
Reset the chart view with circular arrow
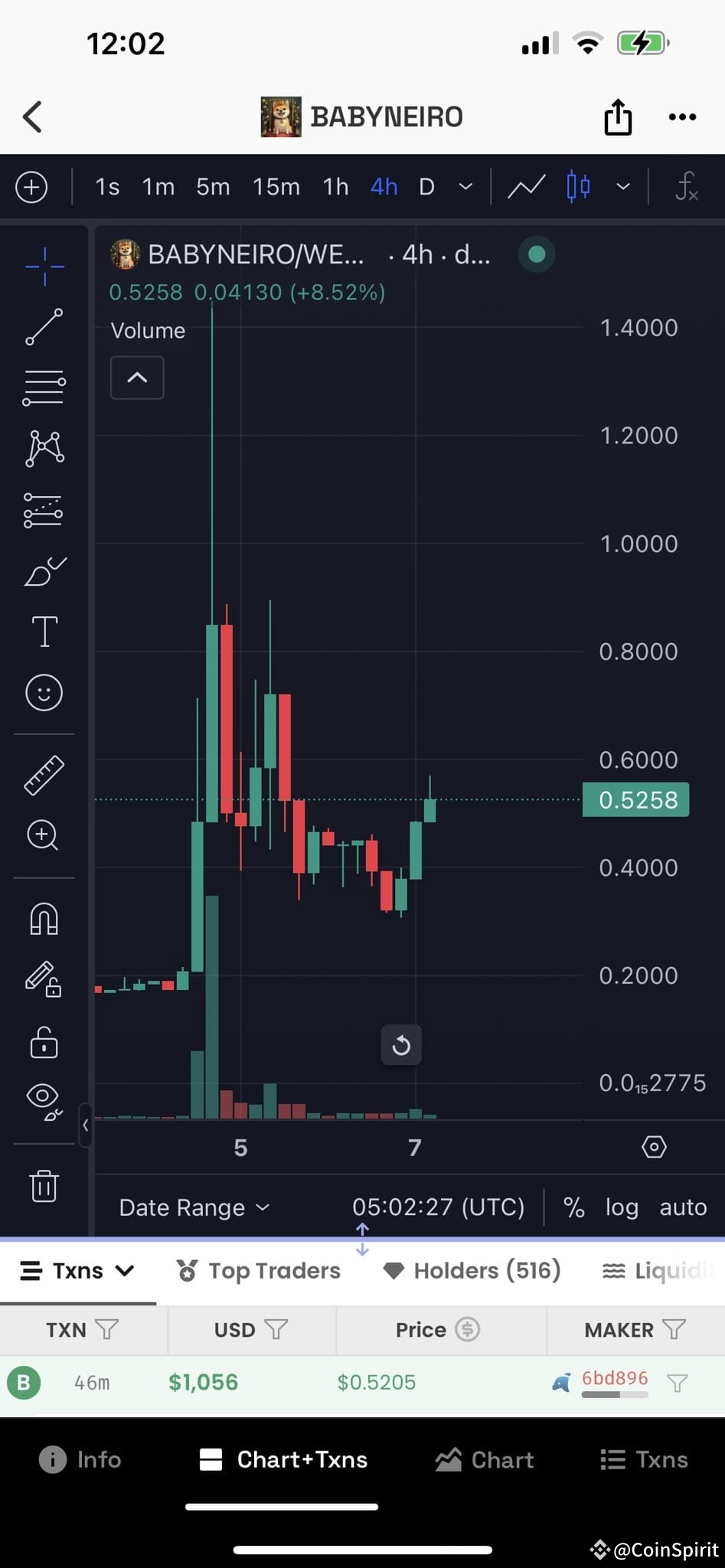[400, 1045]
